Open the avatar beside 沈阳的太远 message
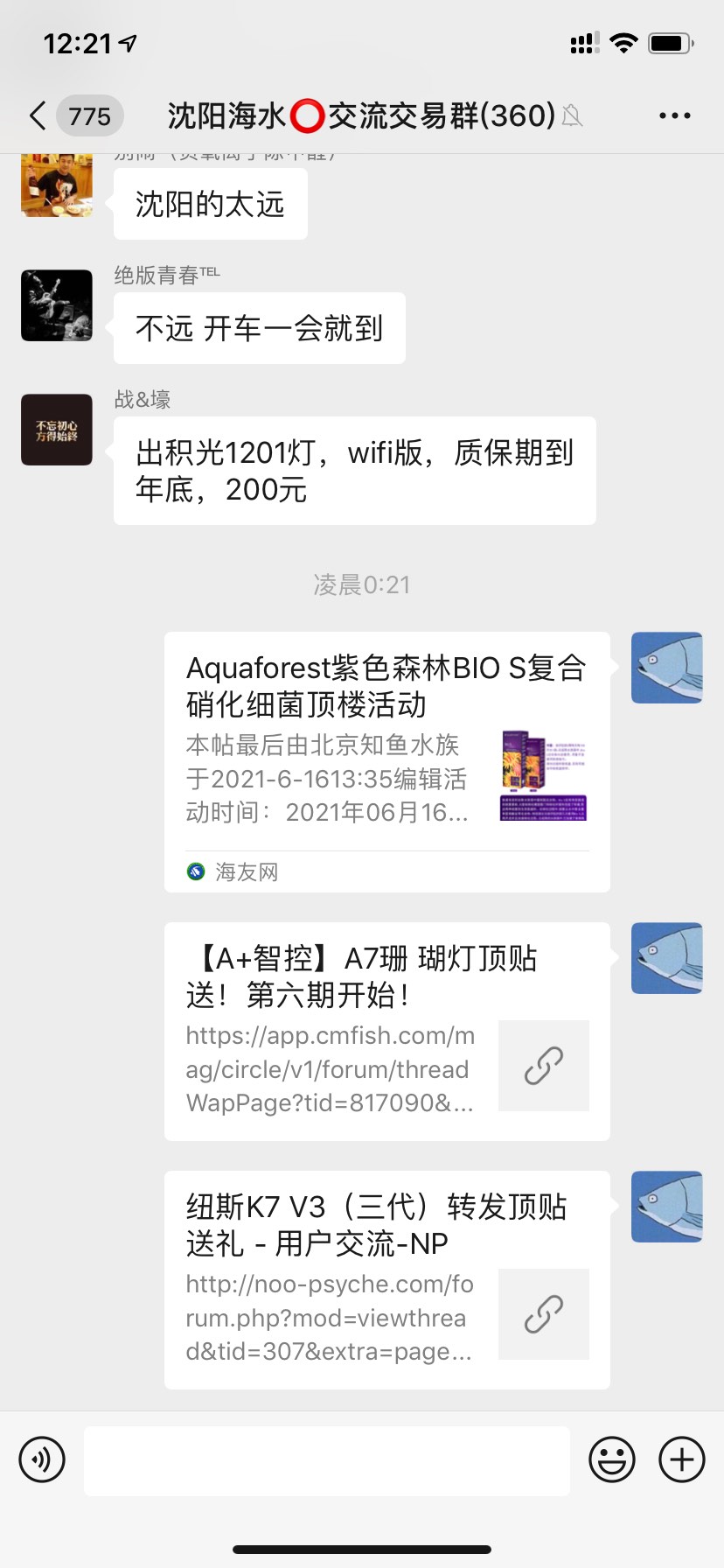 [x=57, y=185]
